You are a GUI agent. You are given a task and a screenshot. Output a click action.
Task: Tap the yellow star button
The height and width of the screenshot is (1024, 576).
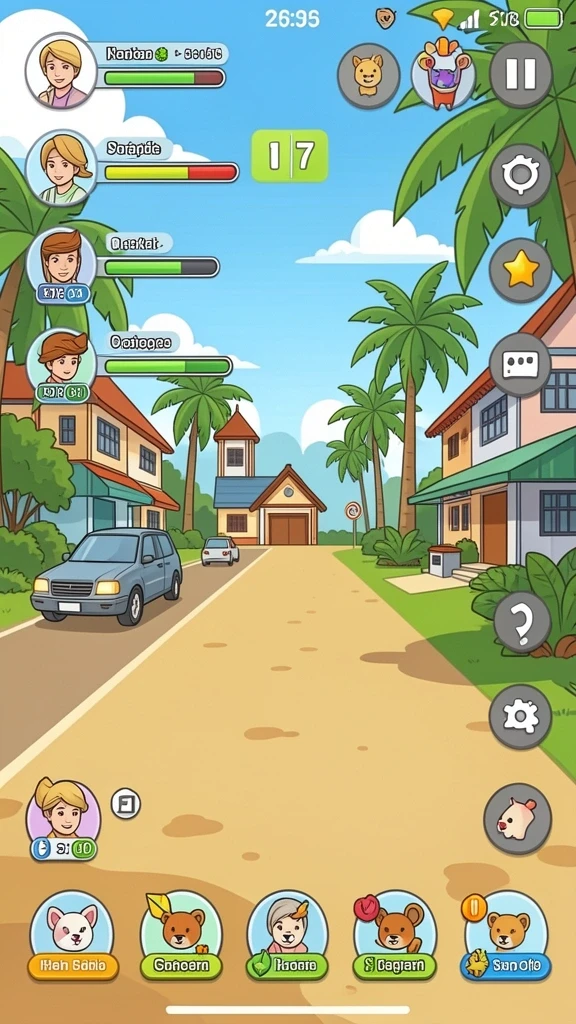pos(520,270)
